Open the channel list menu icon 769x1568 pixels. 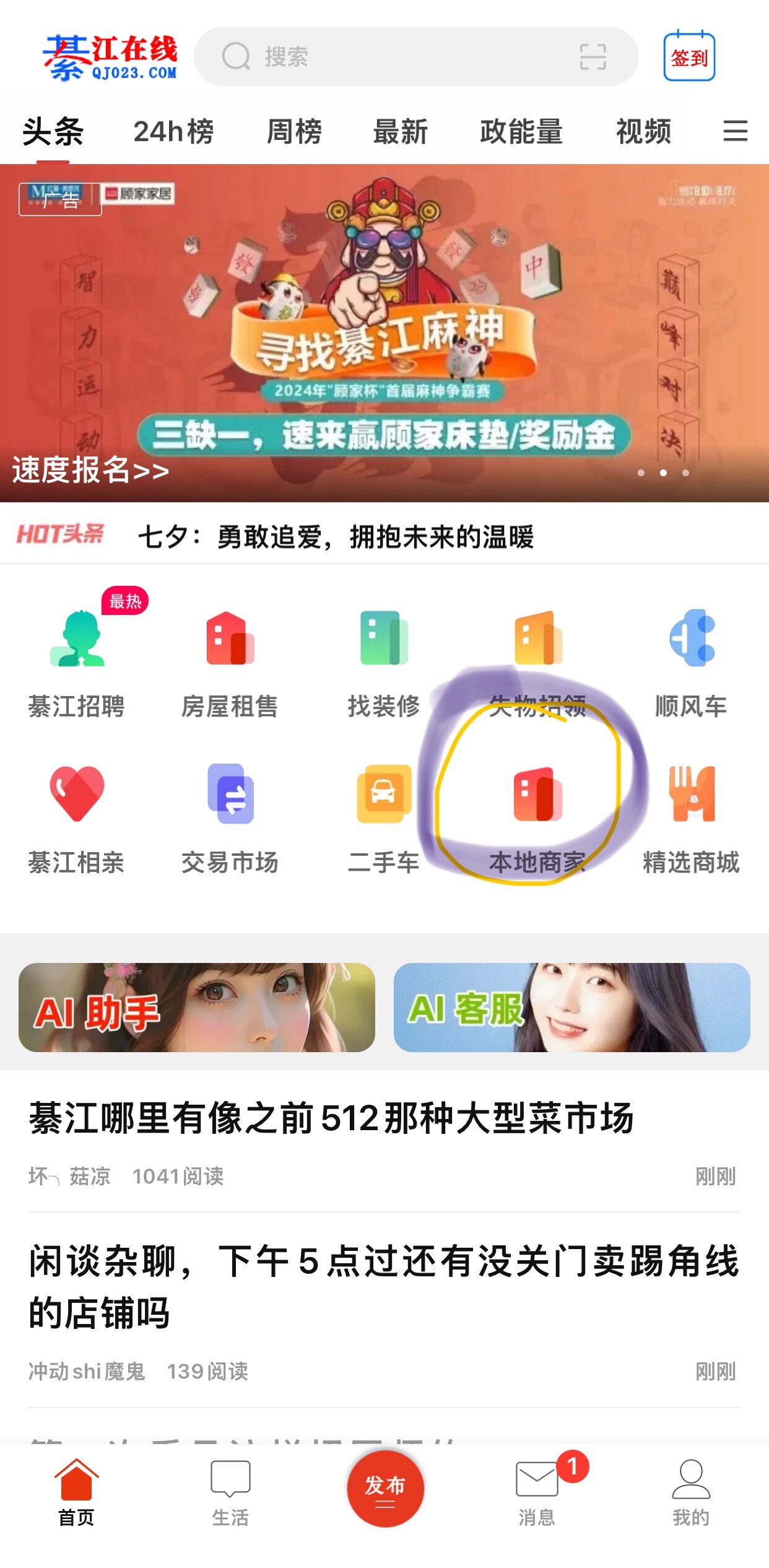tap(735, 131)
